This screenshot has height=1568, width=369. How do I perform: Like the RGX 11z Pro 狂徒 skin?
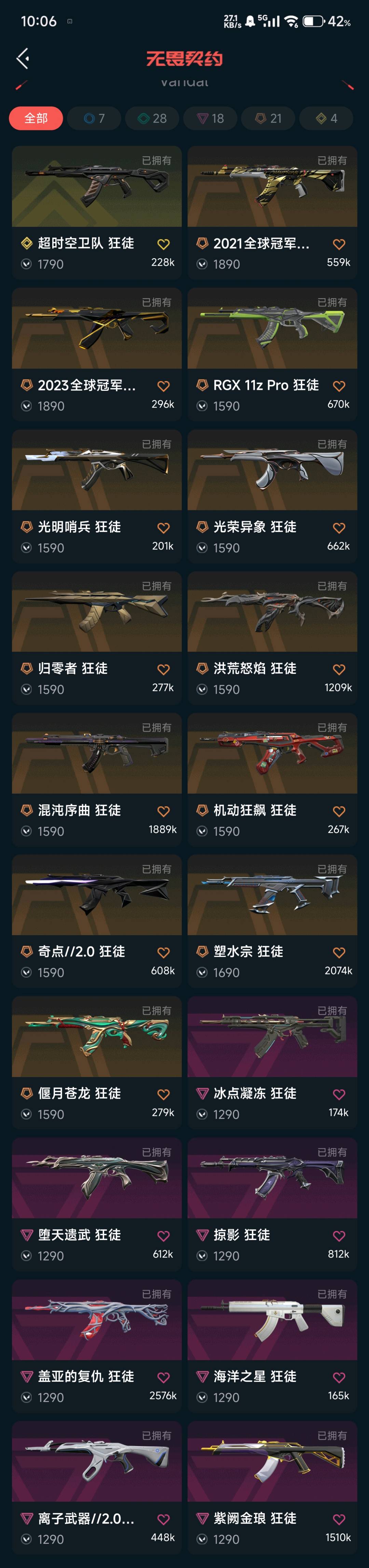pyautogui.click(x=339, y=386)
